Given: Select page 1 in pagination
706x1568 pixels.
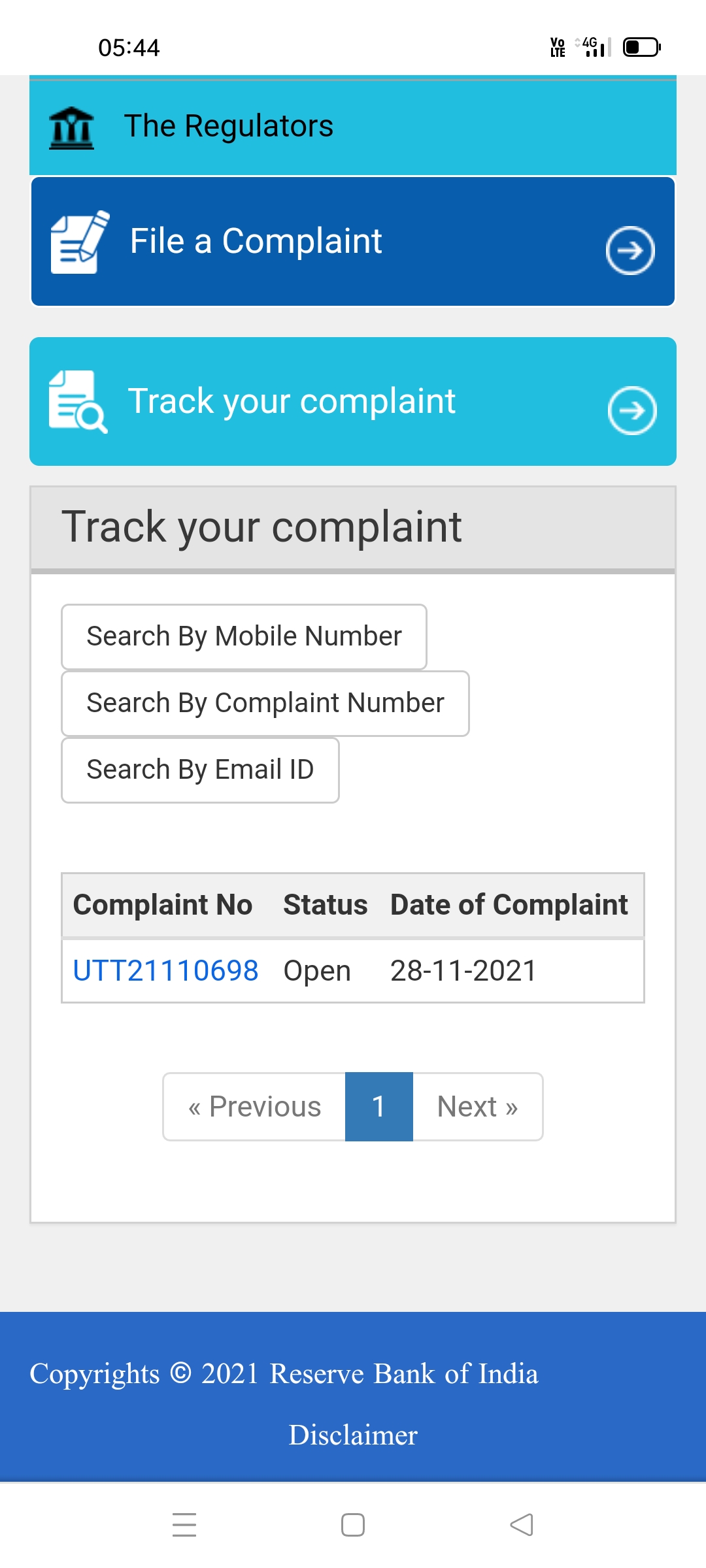Looking at the screenshot, I should coord(378,1107).
